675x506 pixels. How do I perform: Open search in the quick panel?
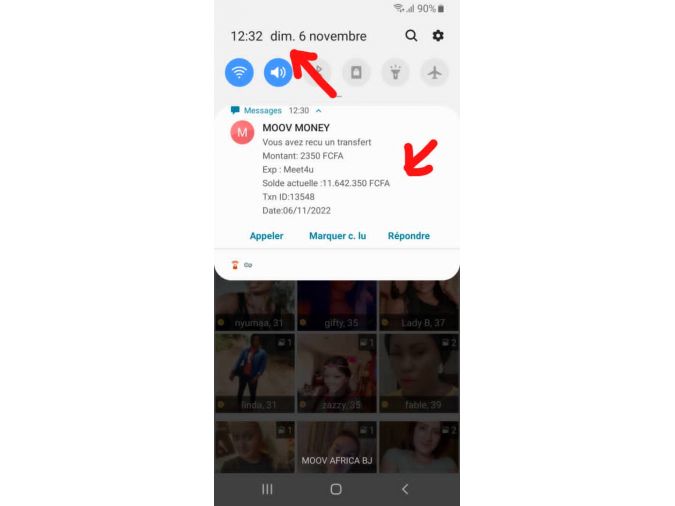click(x=411, y=36)
